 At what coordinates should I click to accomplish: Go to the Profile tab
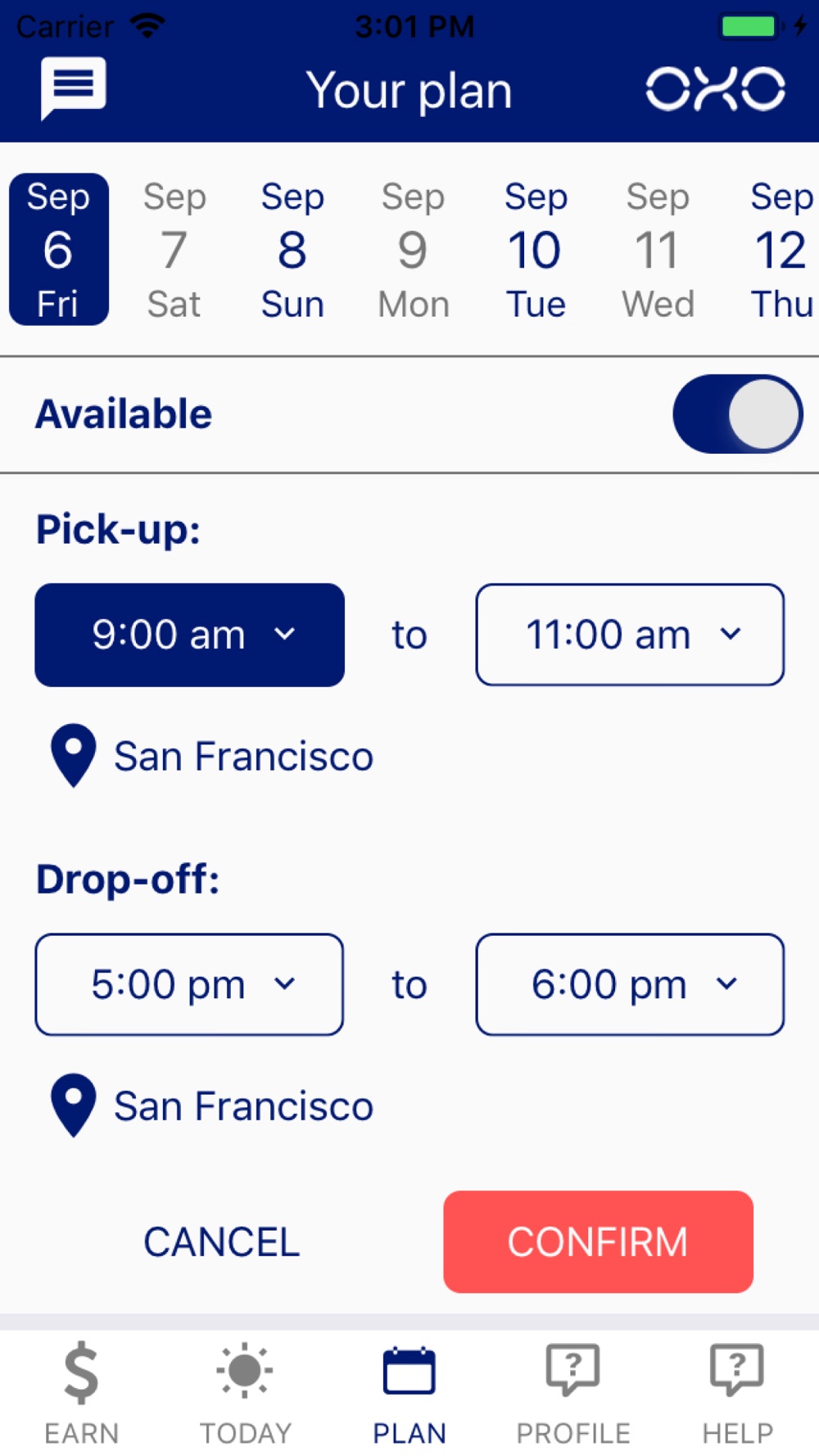click(573, 1394)
